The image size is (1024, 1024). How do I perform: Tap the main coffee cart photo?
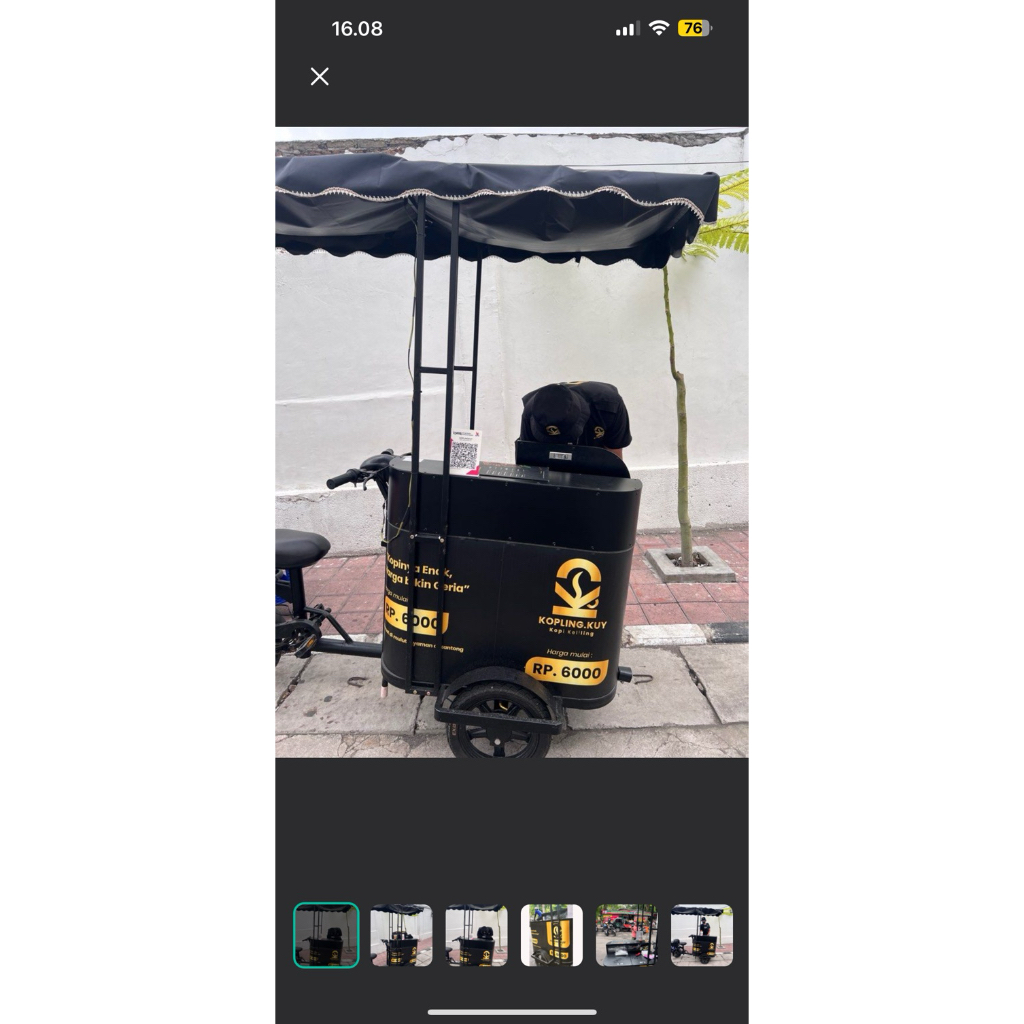[x=511, y=442]
